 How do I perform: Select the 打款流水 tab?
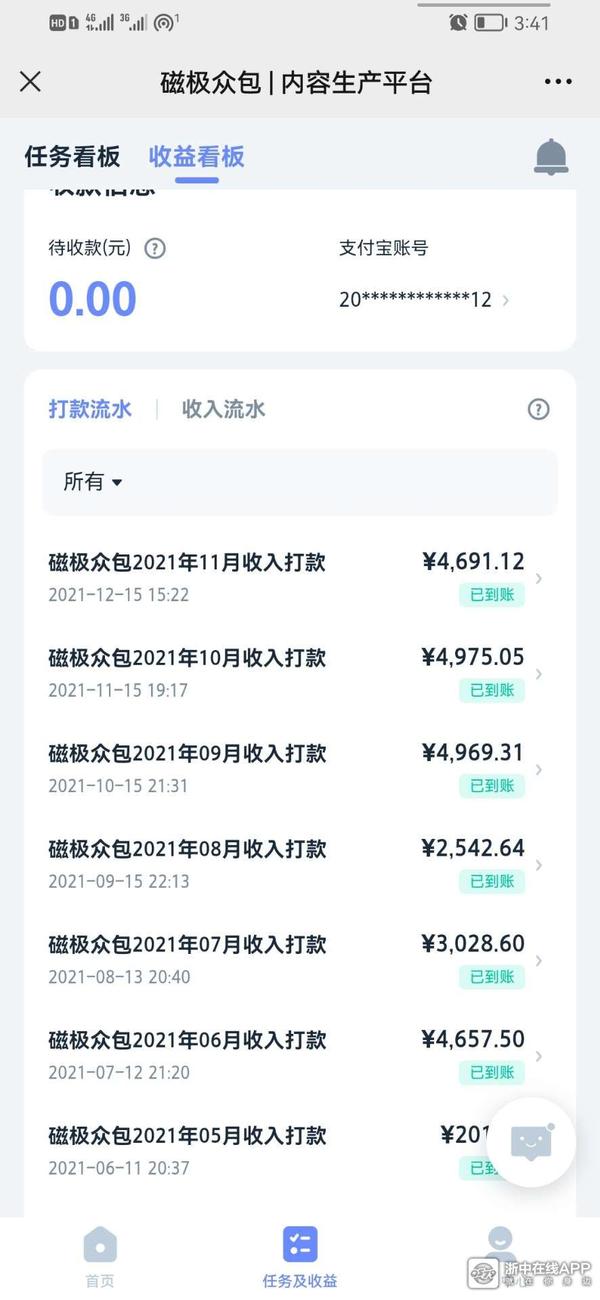[x=90, y=409]
